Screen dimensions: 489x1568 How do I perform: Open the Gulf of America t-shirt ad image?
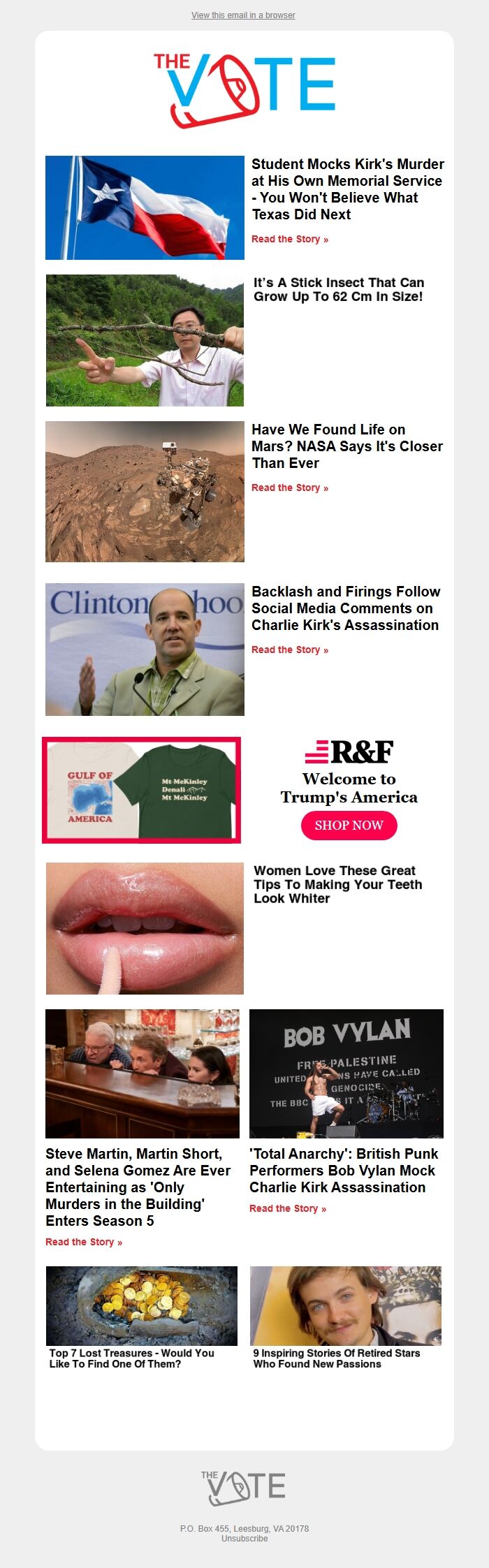pyautogui.click(x=141, y=789)
